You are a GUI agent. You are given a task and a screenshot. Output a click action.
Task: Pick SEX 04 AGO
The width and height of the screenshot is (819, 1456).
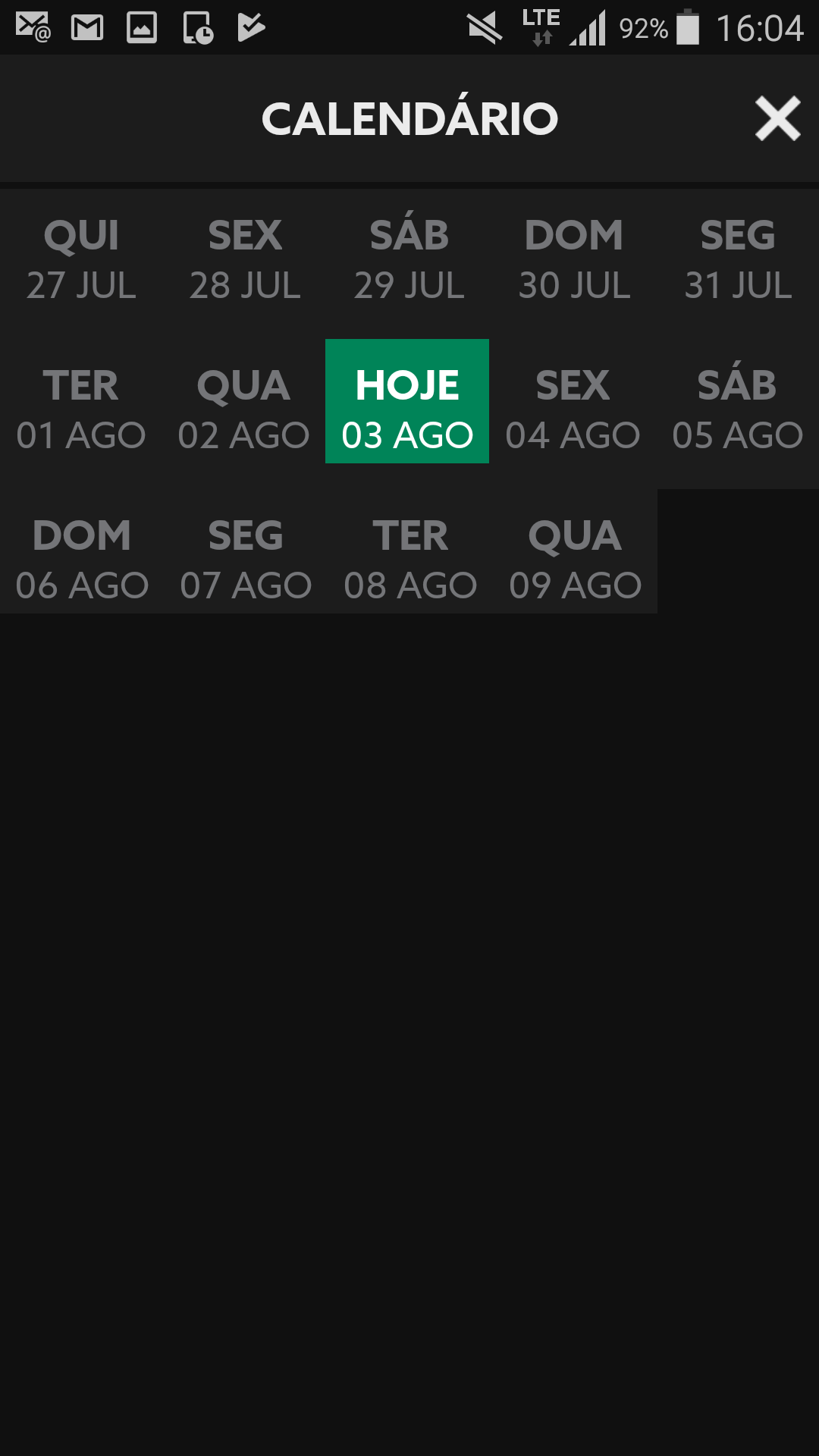(x=573, y=409)
